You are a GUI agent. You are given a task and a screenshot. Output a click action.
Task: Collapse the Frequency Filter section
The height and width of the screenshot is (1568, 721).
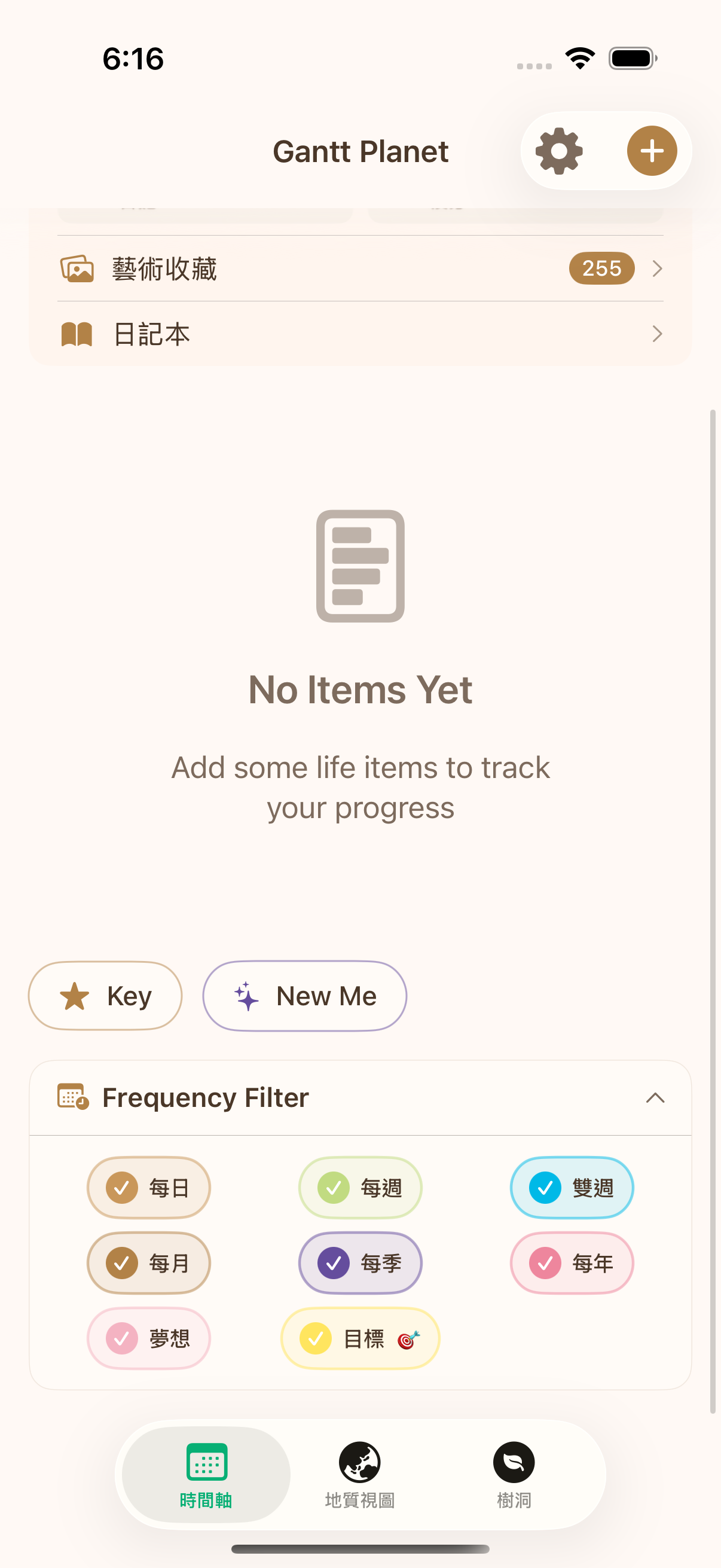click(x=655, y=1097)
